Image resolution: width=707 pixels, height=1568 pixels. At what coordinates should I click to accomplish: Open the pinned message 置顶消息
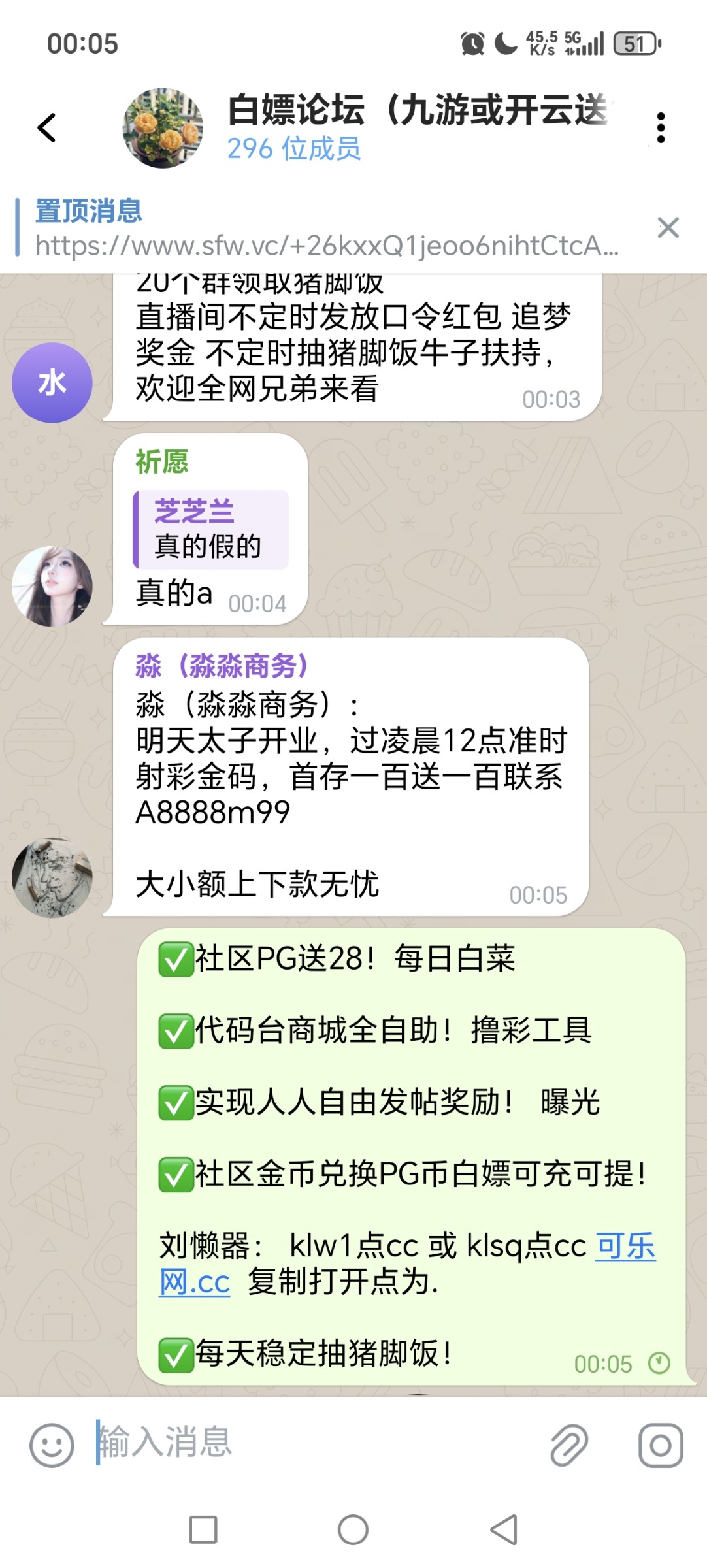(x=327, y=229)
